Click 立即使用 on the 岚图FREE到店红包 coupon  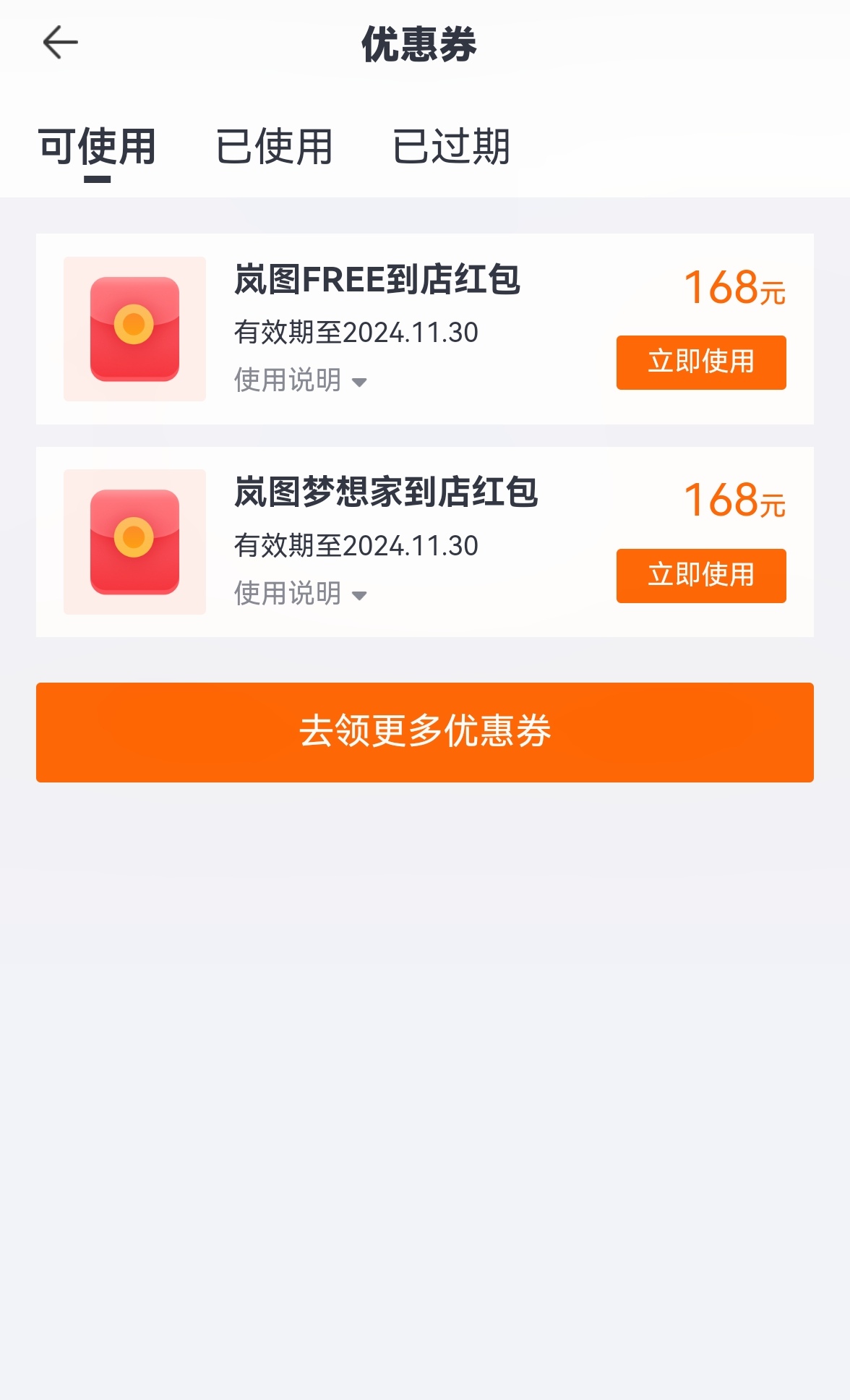pos(700,363)
